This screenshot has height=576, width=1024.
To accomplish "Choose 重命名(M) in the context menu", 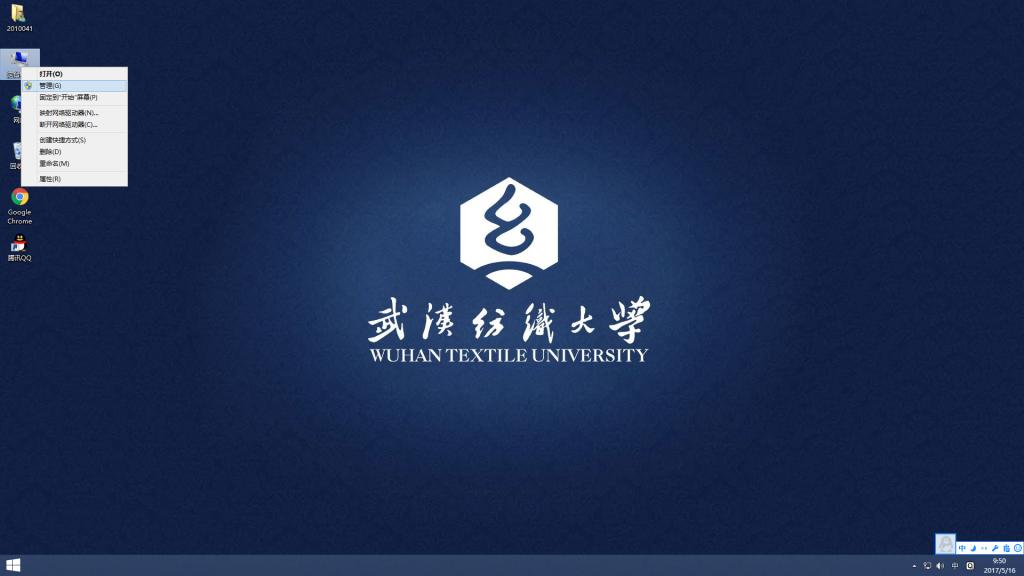I will point(54,163).
